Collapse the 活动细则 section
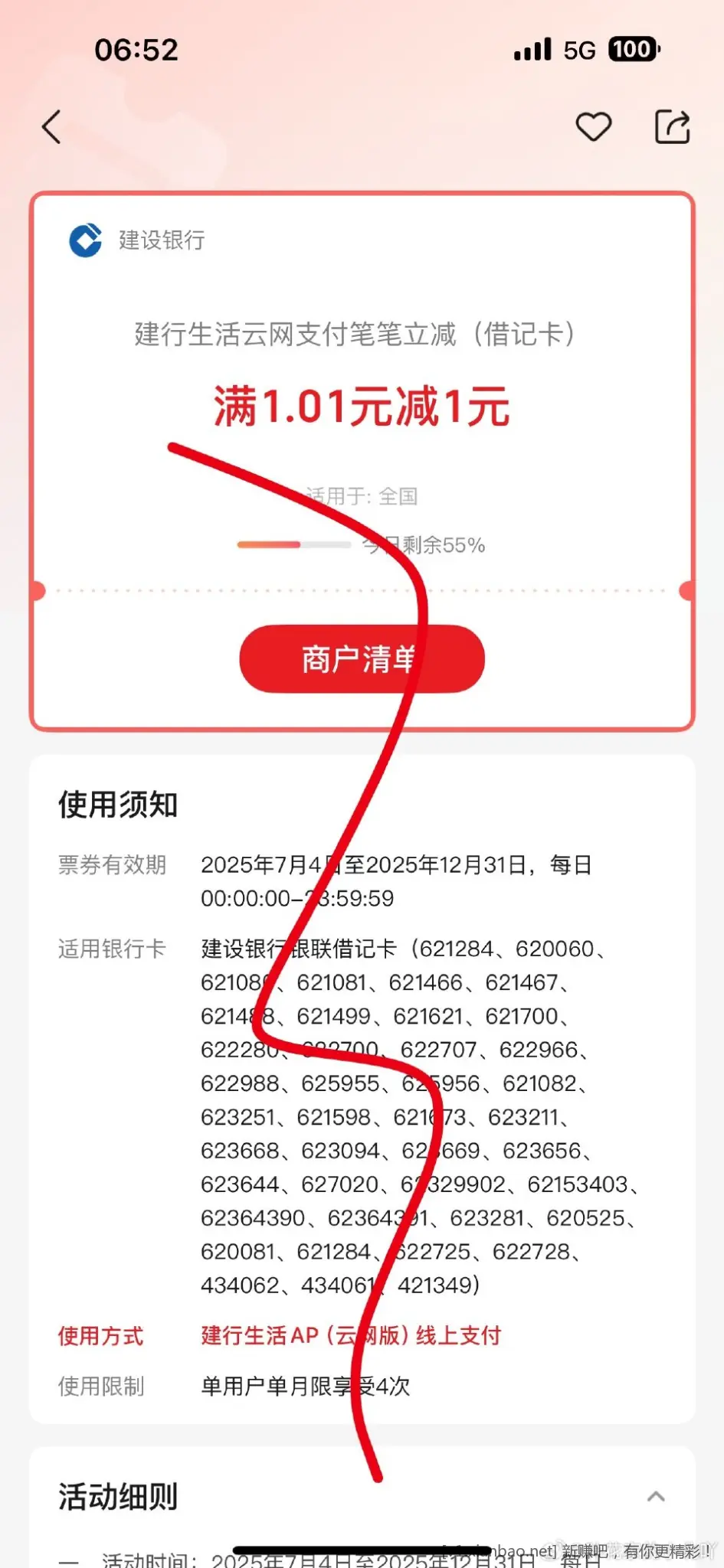Screen dimensions: 724x1568 point(656,1496)
